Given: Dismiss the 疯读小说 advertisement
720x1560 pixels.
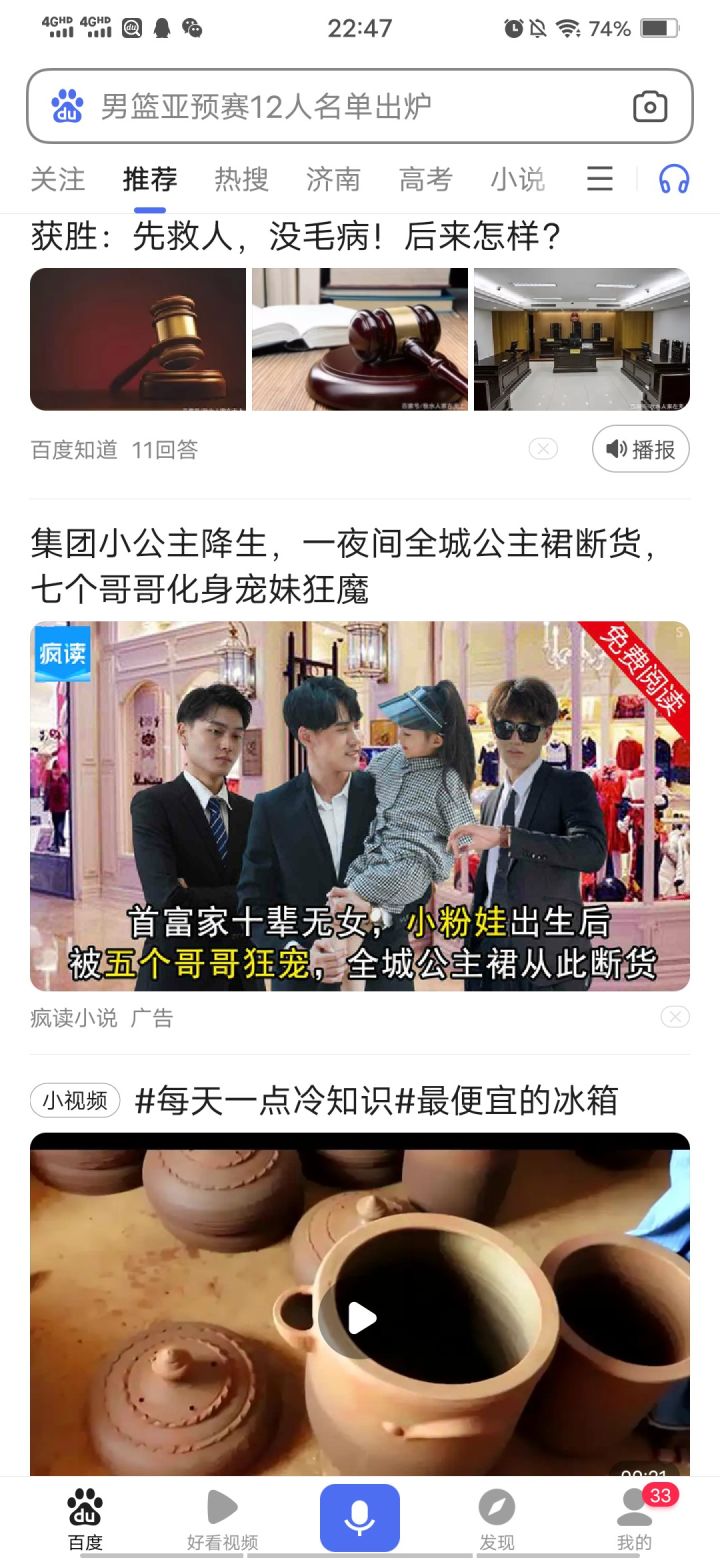Looking at the screenshot, I should (x=675, y=1017).
